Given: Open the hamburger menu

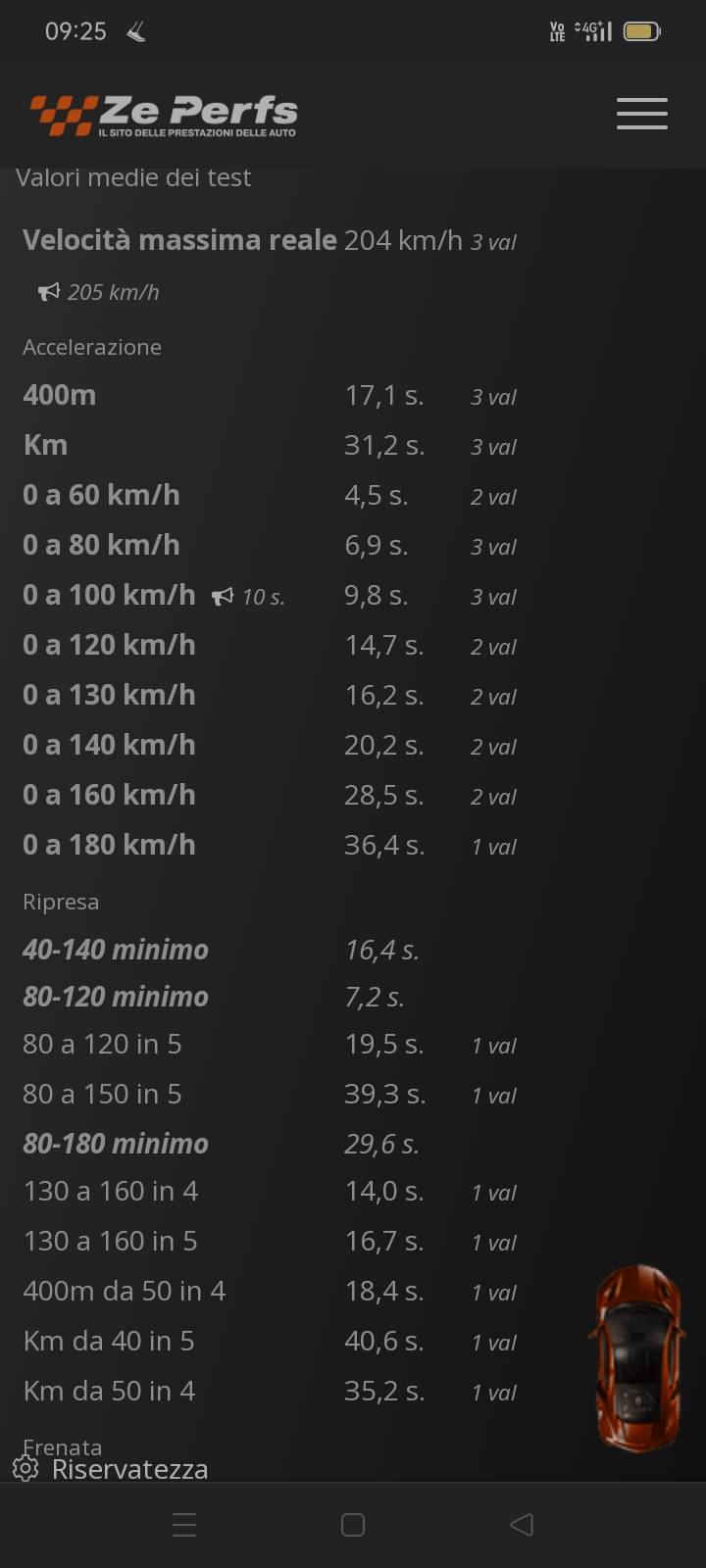Looking at the screenshot, I should (642, 114).
